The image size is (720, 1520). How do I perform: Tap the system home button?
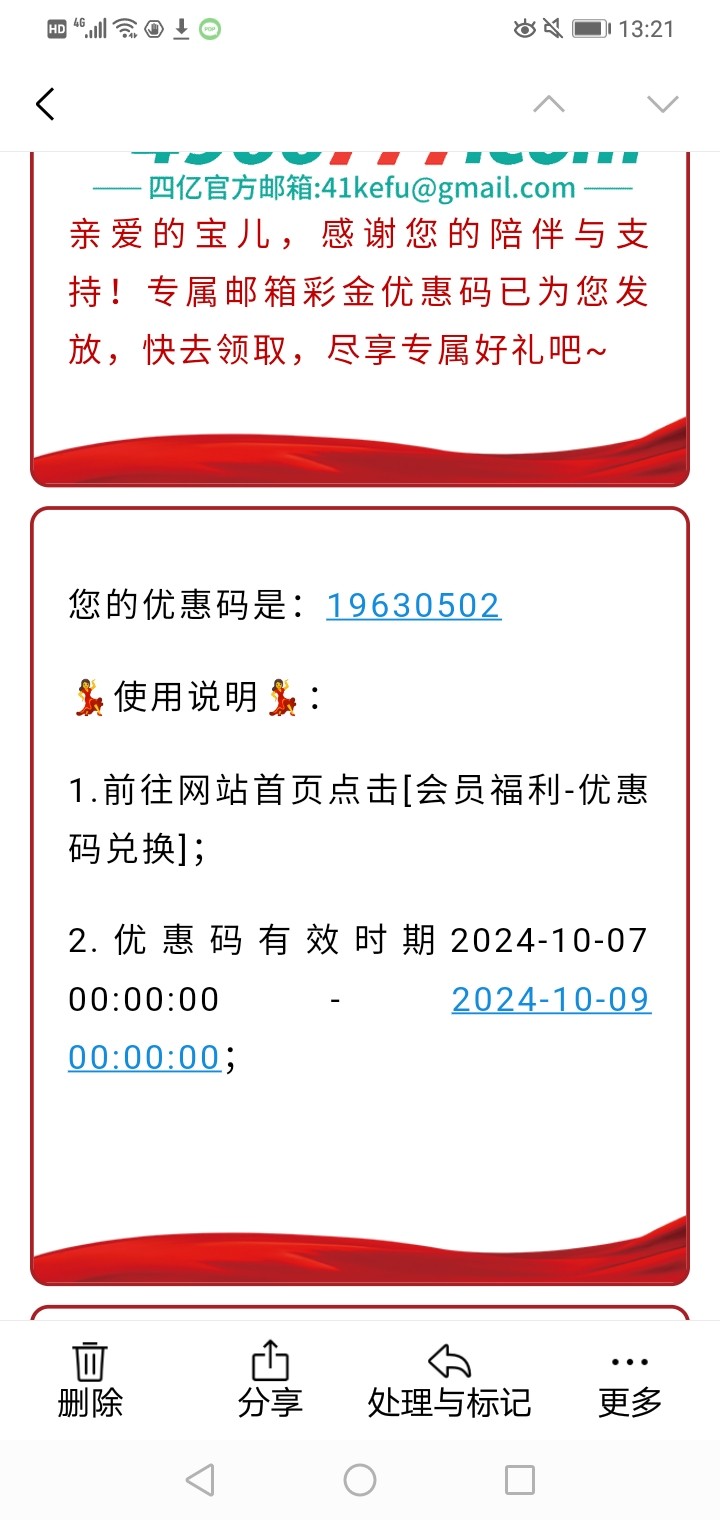pyautogui.click(x=360, y=1480)
